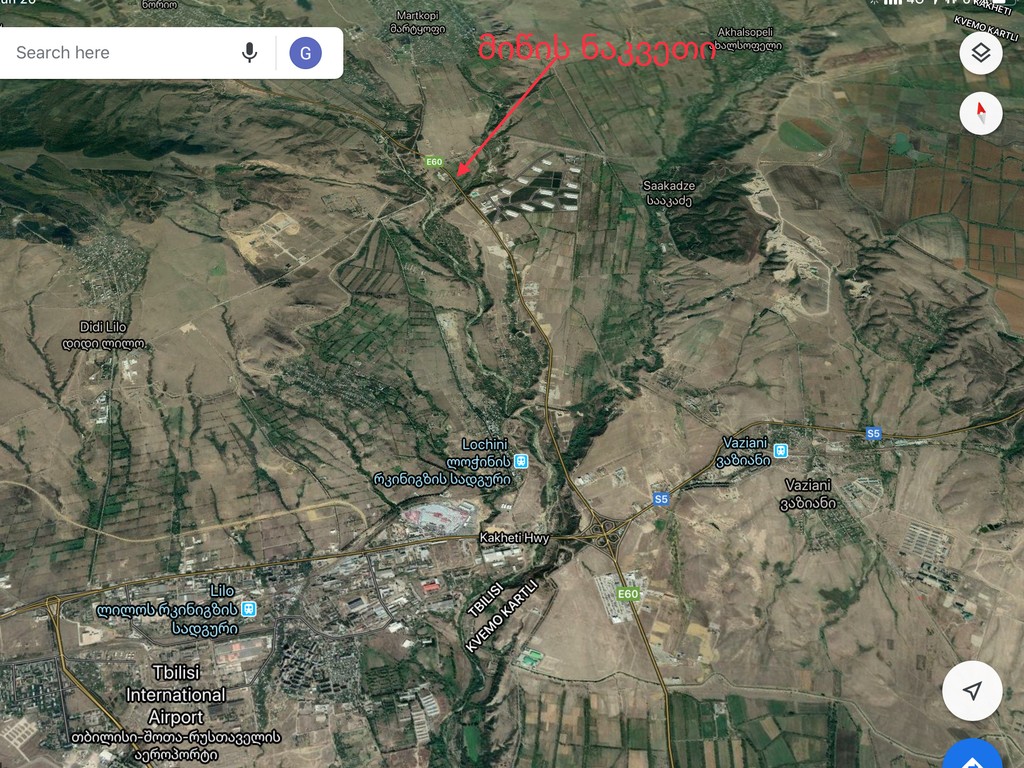Open the G account avatar
The height and width of the screenshot is (768, 1024).
pyautogui.click(x=306, y=53)
